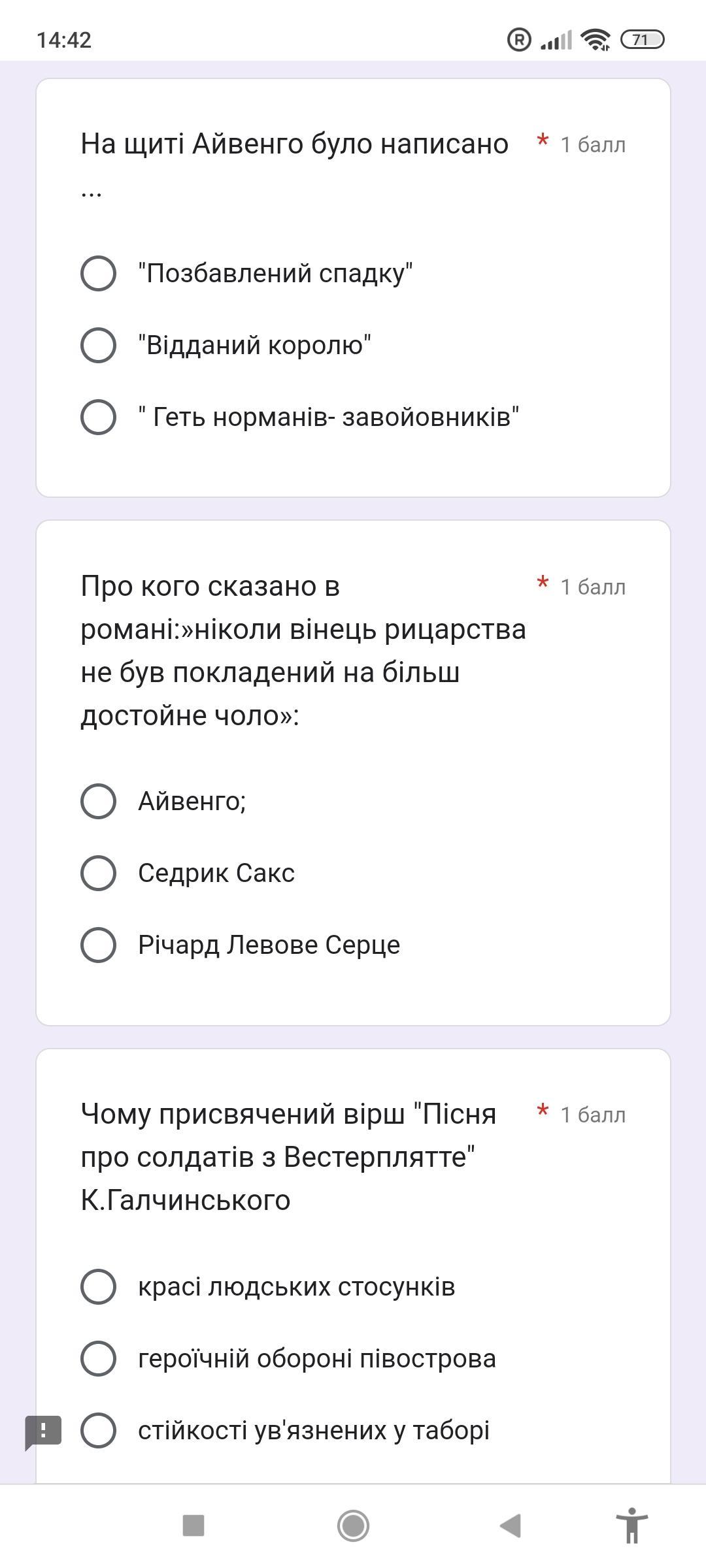Image resolution: width=706 pixels, height=1568 pixels.
Task: Choose "Відданий королю" option
Action: coord(99,345)
